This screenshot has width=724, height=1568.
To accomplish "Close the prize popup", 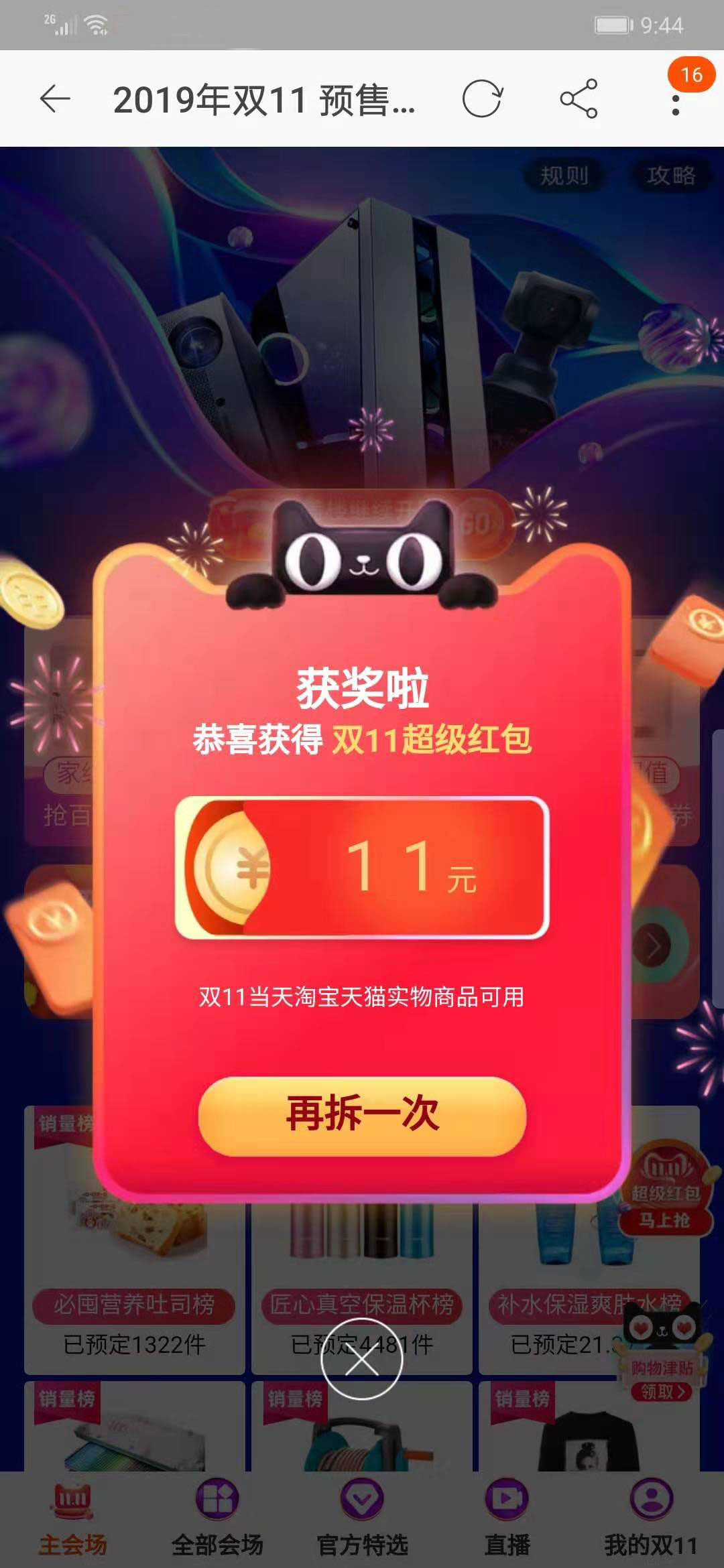I will pyautogui.click(x=362, y=1359).
